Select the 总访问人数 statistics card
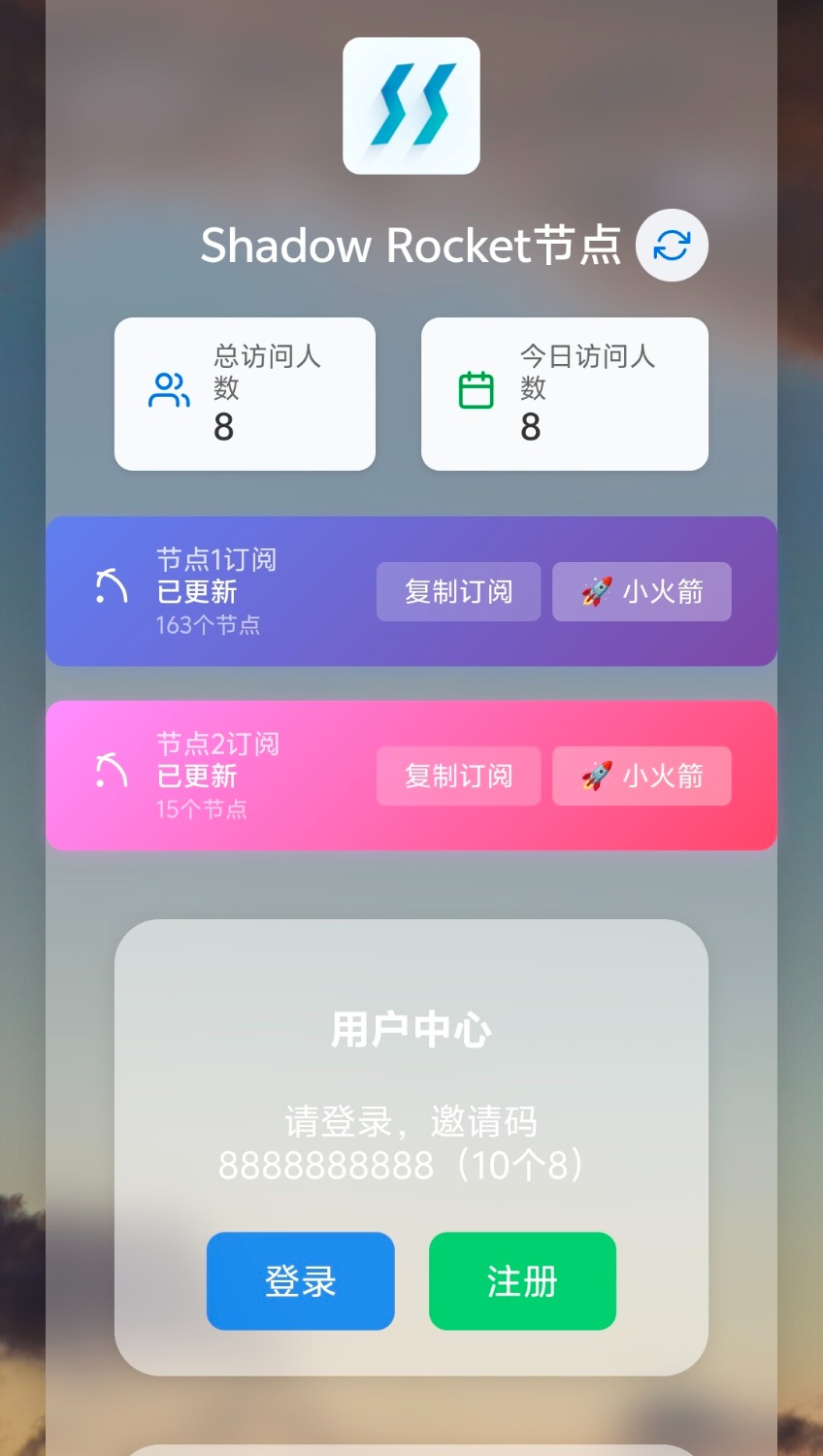This screenshot has height=1456, width=823. (245, 393)
